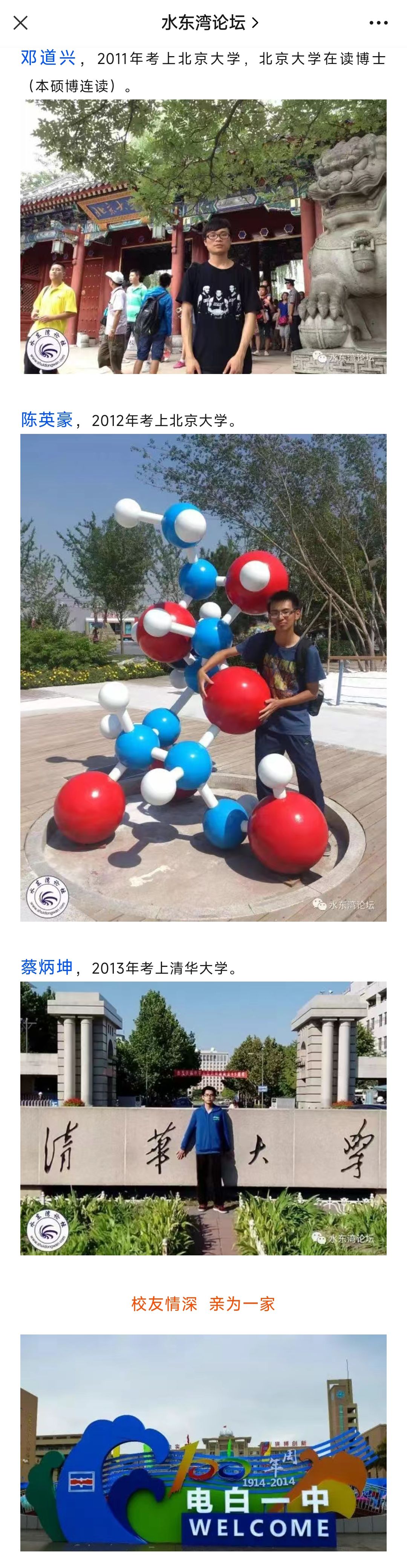View the Peking University gate photo
The image size is (407, 1568).
(x=203, y=236)
